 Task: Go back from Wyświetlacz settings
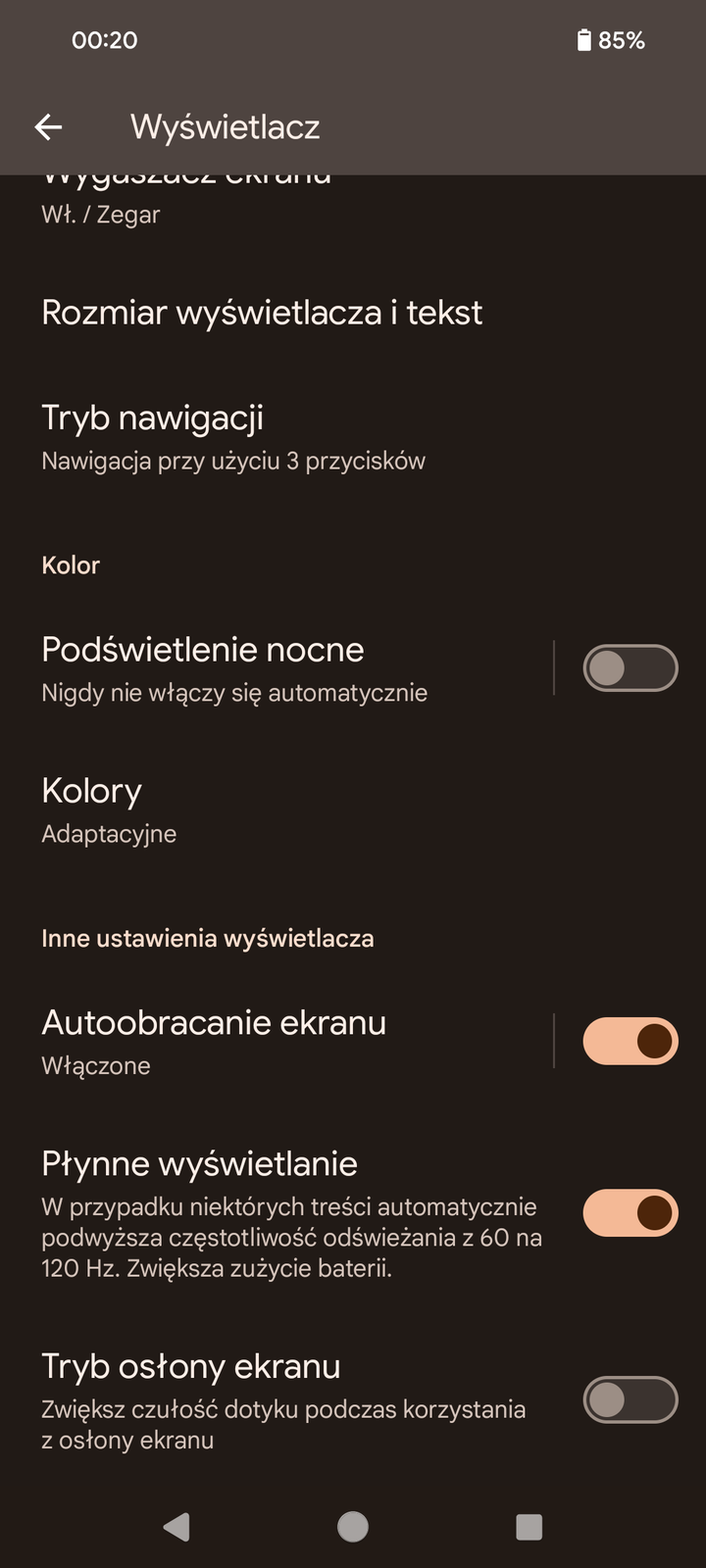[x=48, y=126]
